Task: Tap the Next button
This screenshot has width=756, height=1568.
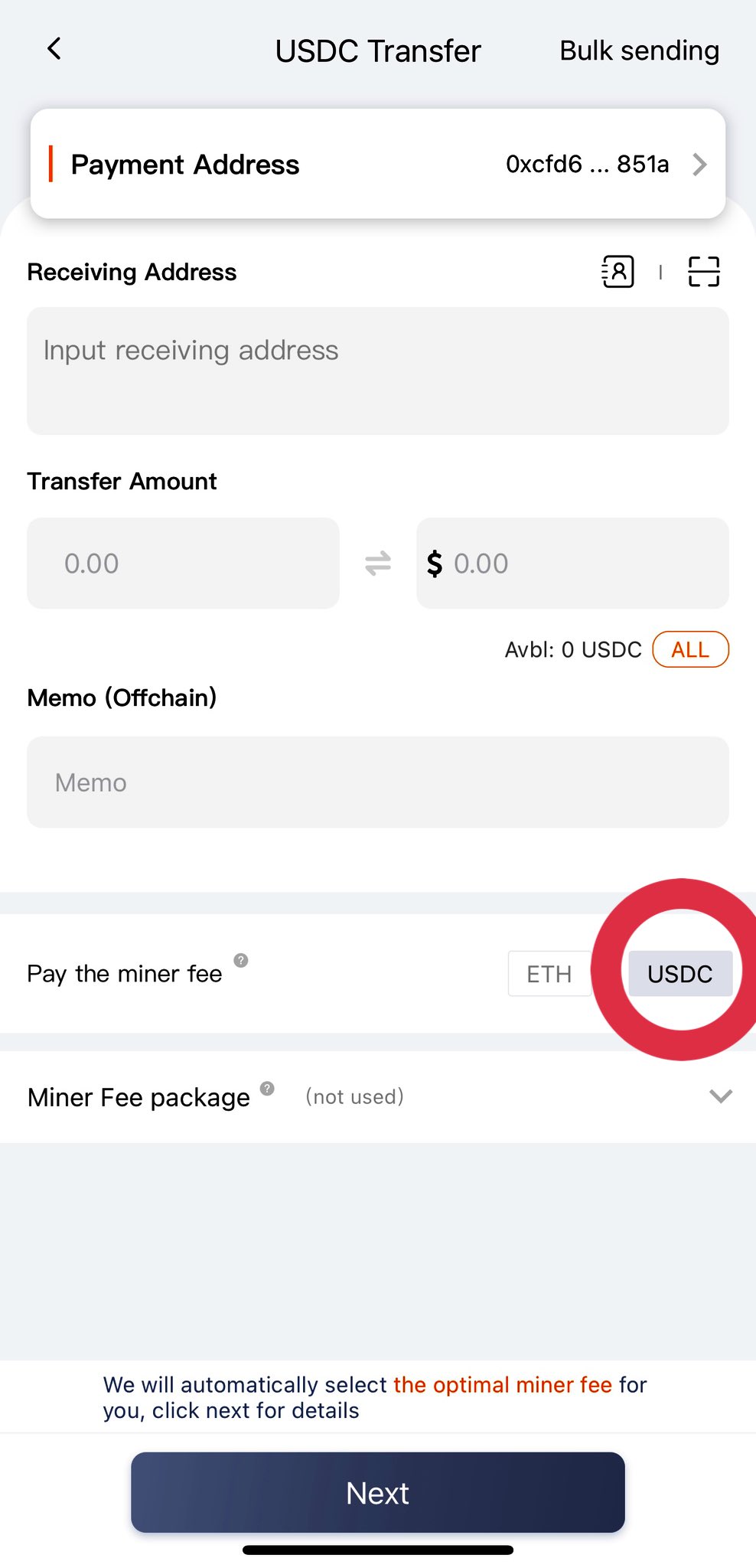Action: (x=377, y=1492)
